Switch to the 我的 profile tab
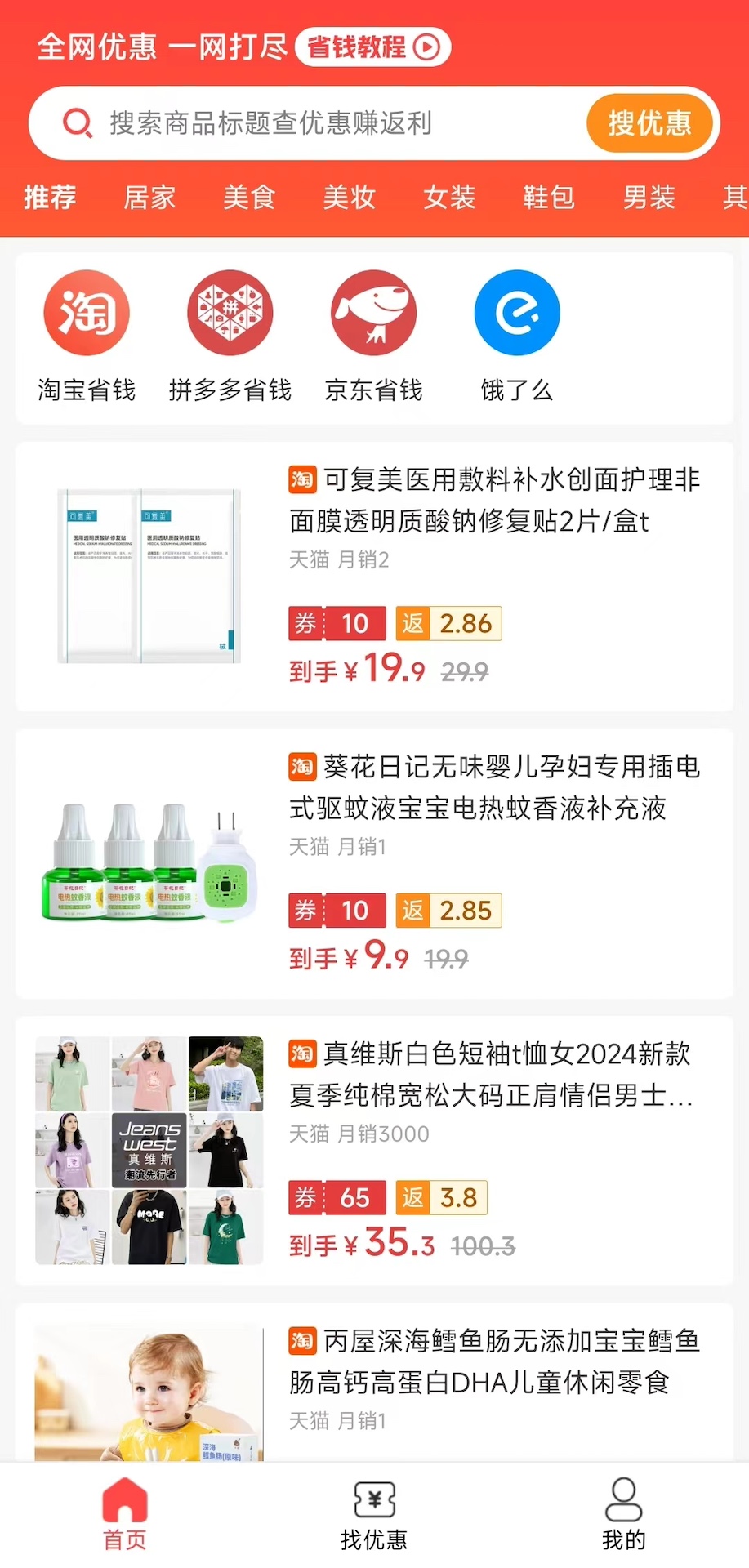Screen dimensions: 749x1568 click(x=623, y=1516)
